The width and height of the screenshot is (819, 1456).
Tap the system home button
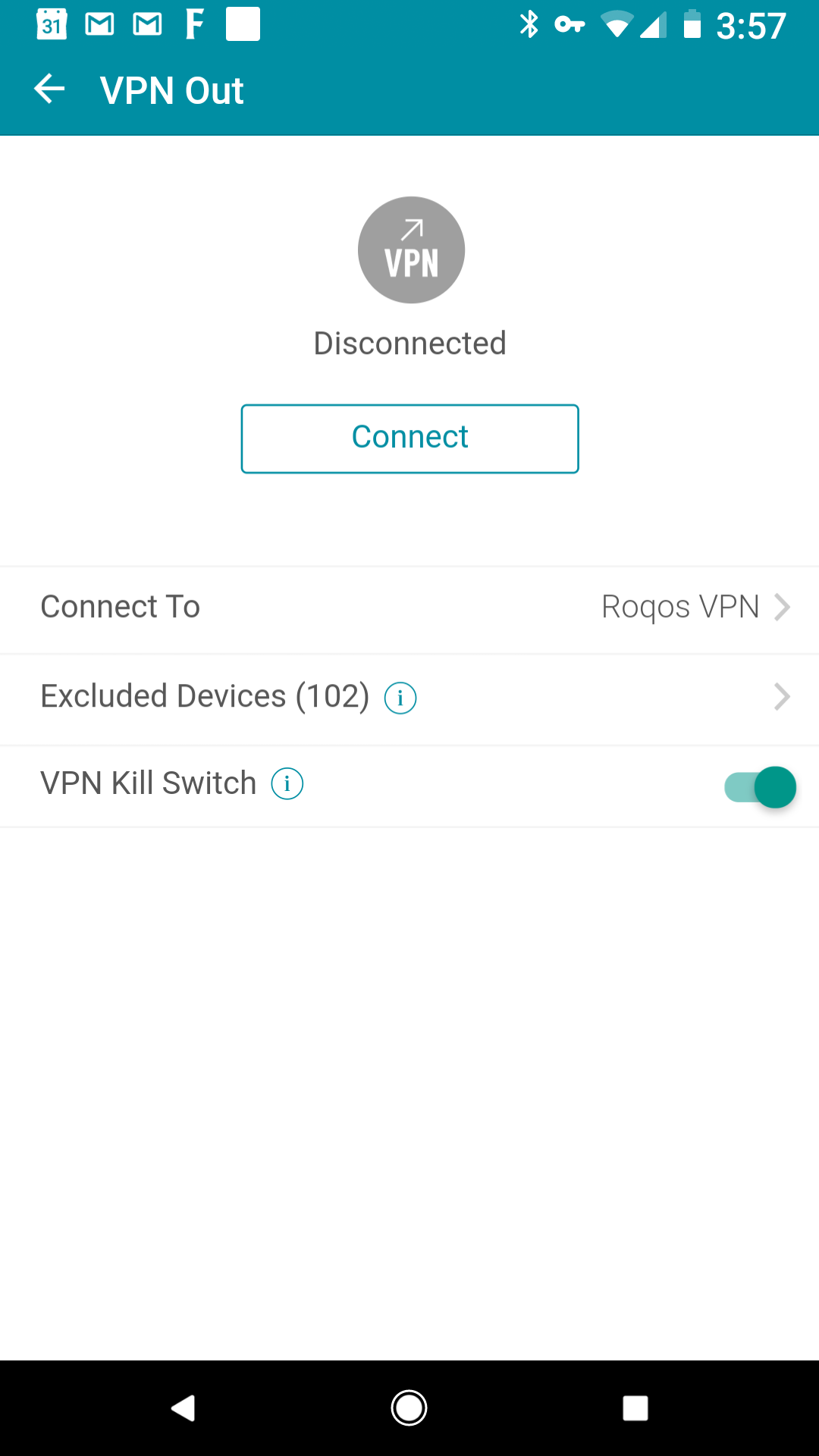pyautogui.click(x=409, y=1408)
